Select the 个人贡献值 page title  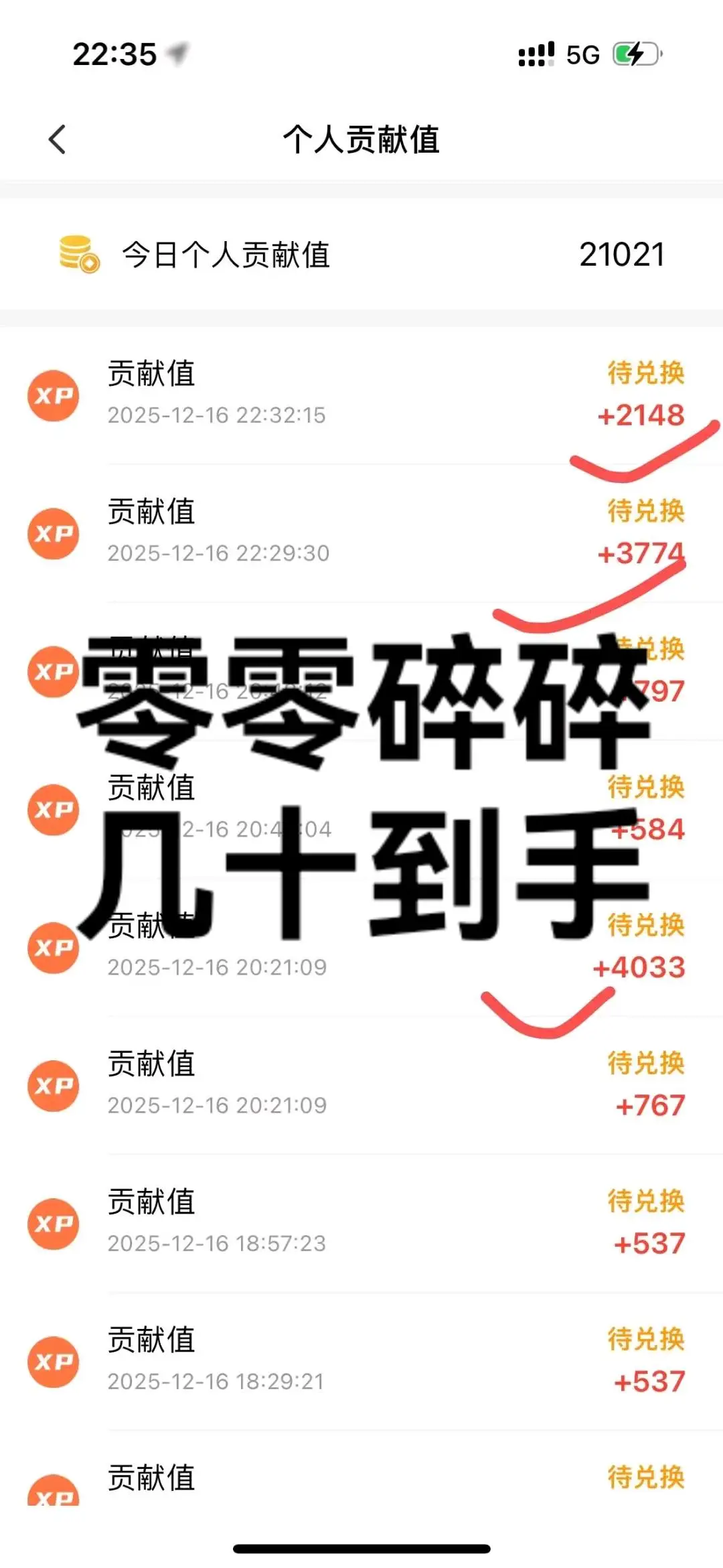(x=361, y=138)
